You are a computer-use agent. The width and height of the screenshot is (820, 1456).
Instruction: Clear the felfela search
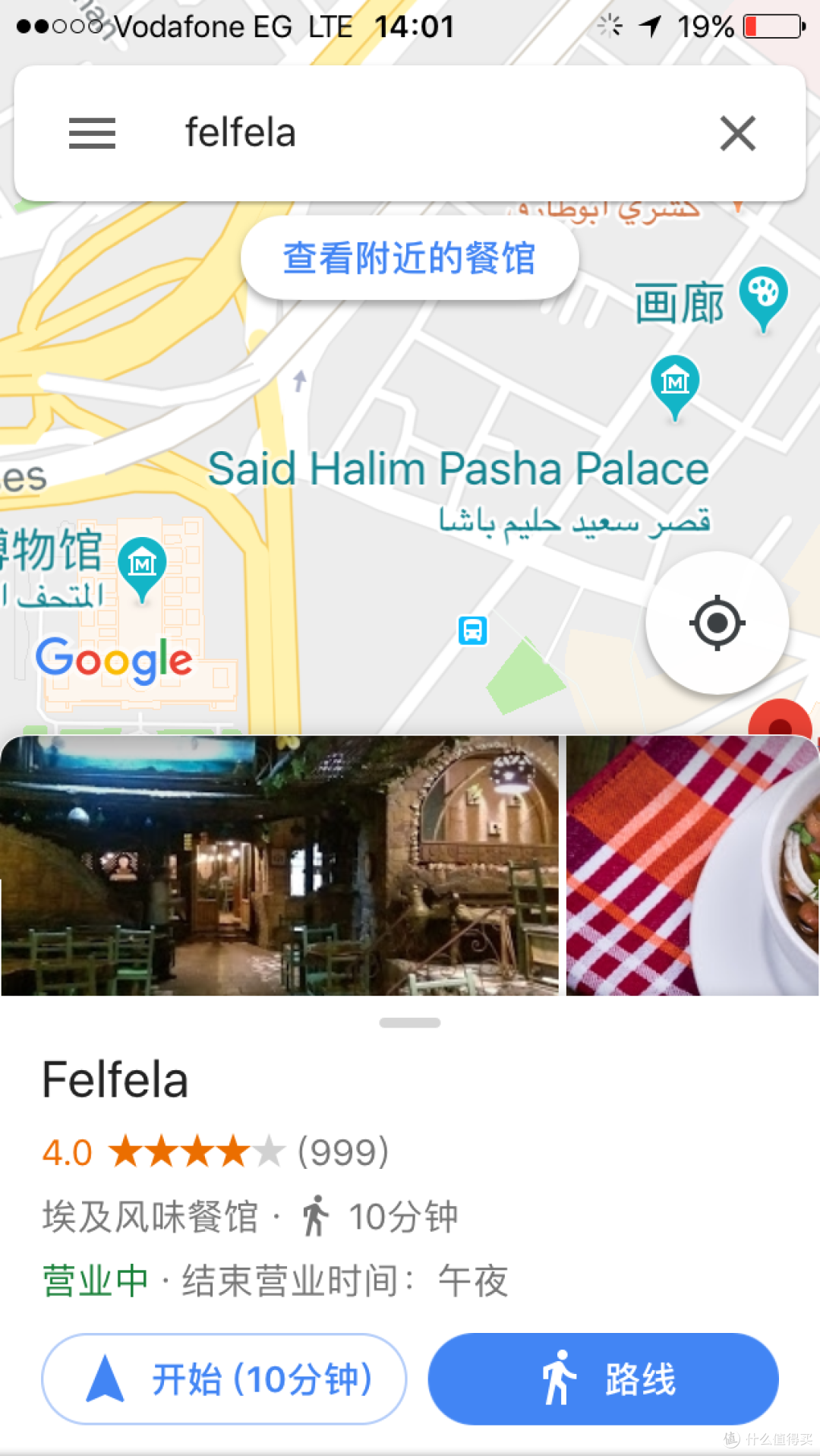[x=738, y=134]
